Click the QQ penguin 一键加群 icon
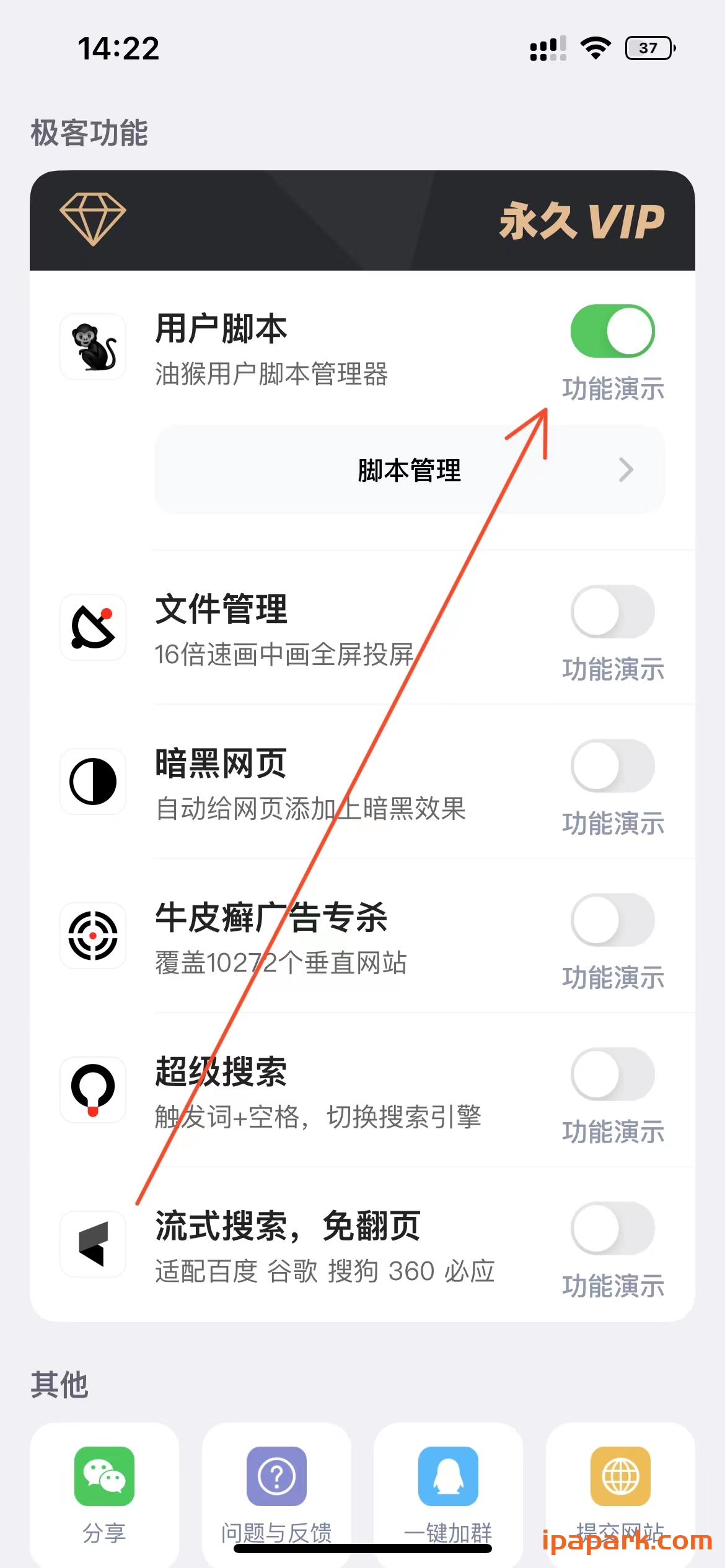The height and width of the screenshot is (1568, 725). (x=447, y=1477)
